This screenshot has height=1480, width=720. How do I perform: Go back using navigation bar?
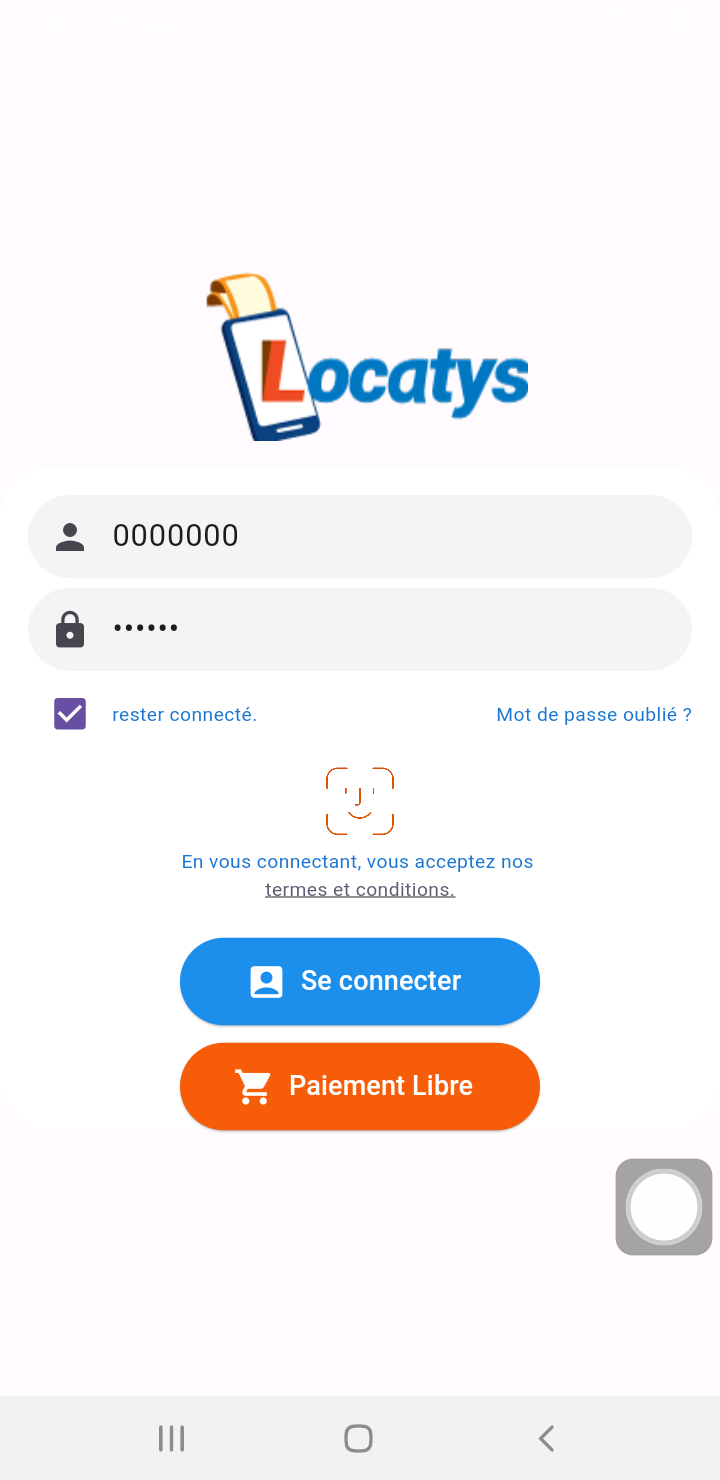point(546,1439)
